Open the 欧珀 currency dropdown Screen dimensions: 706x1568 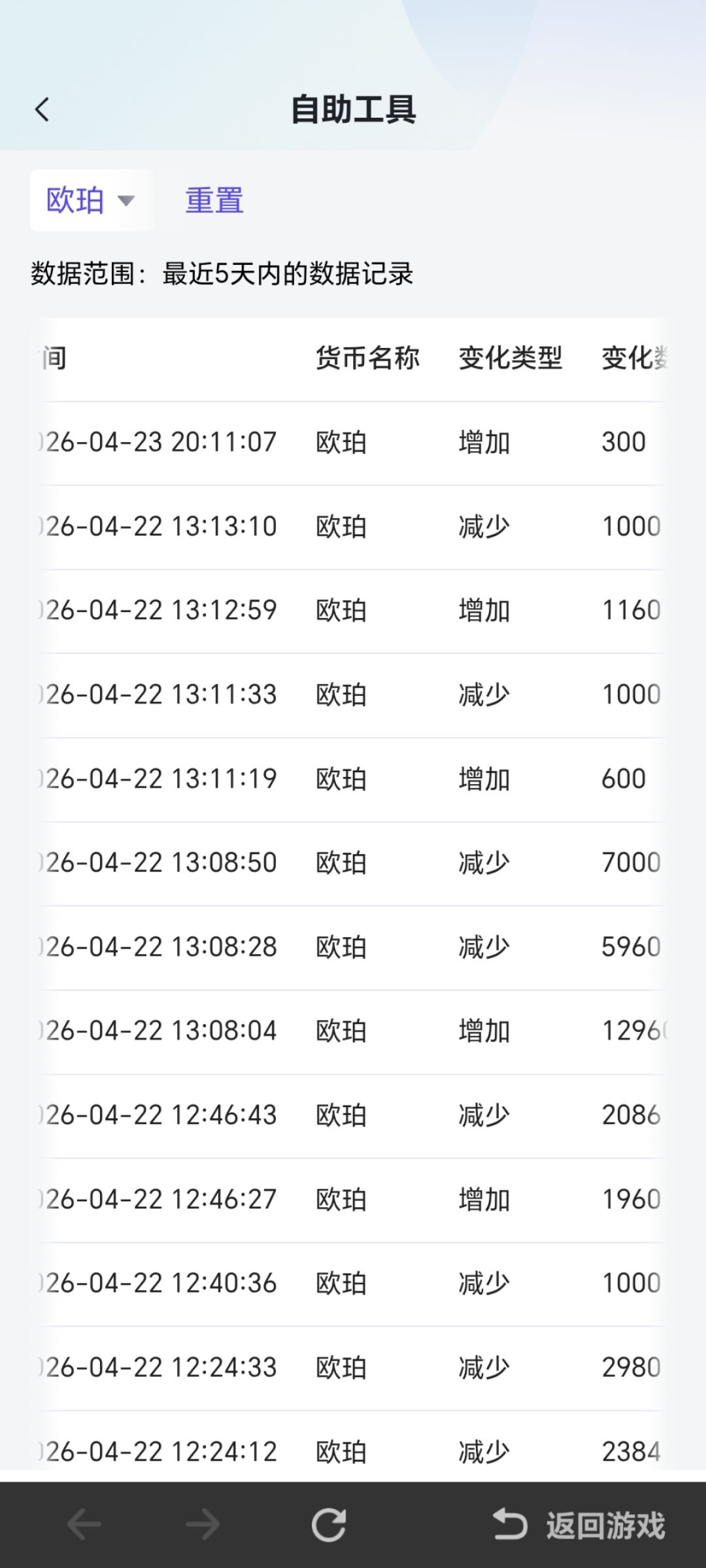pos(92,200)
